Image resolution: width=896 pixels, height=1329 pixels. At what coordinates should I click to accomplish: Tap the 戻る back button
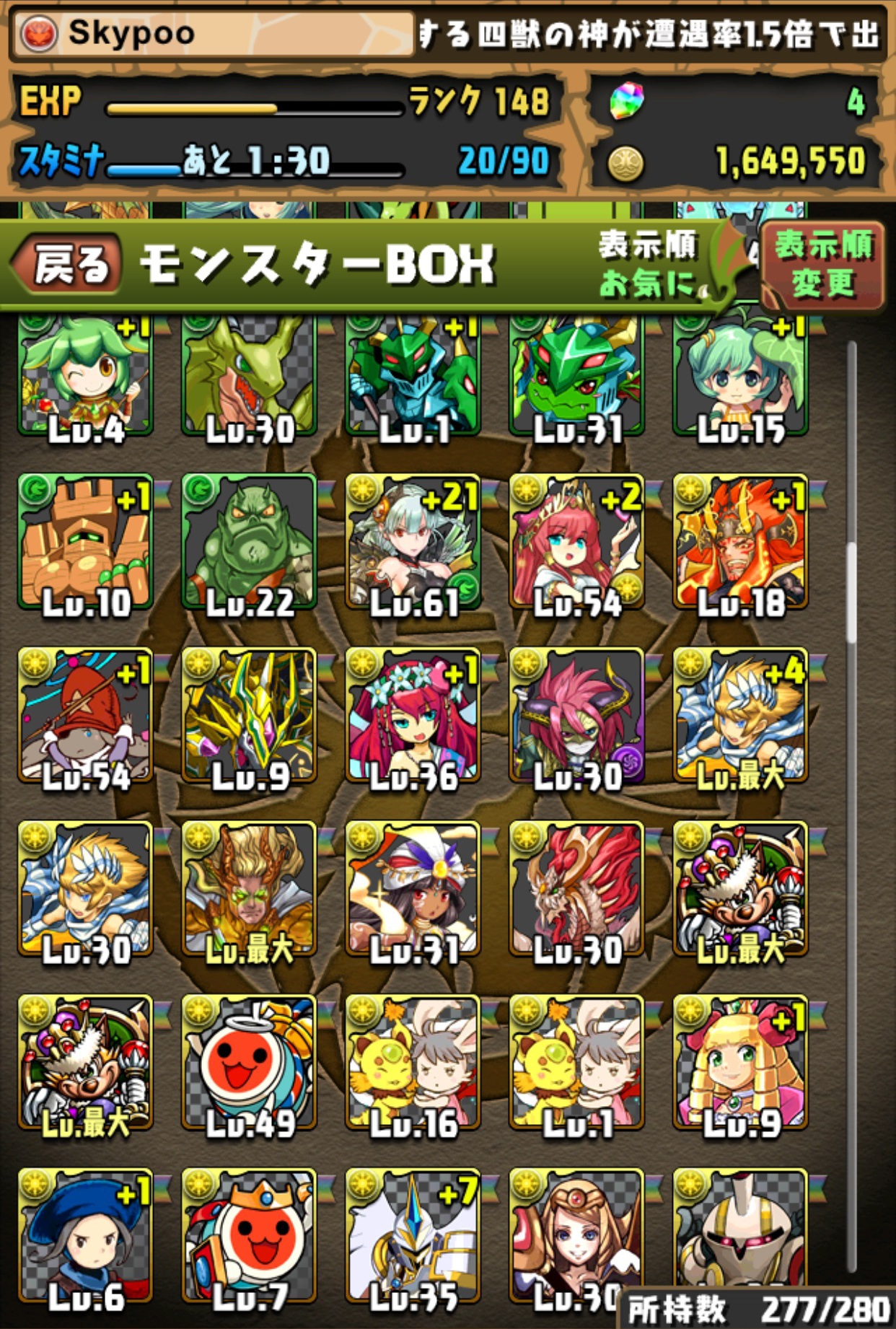pyautogui.click(x=69, y=265)
